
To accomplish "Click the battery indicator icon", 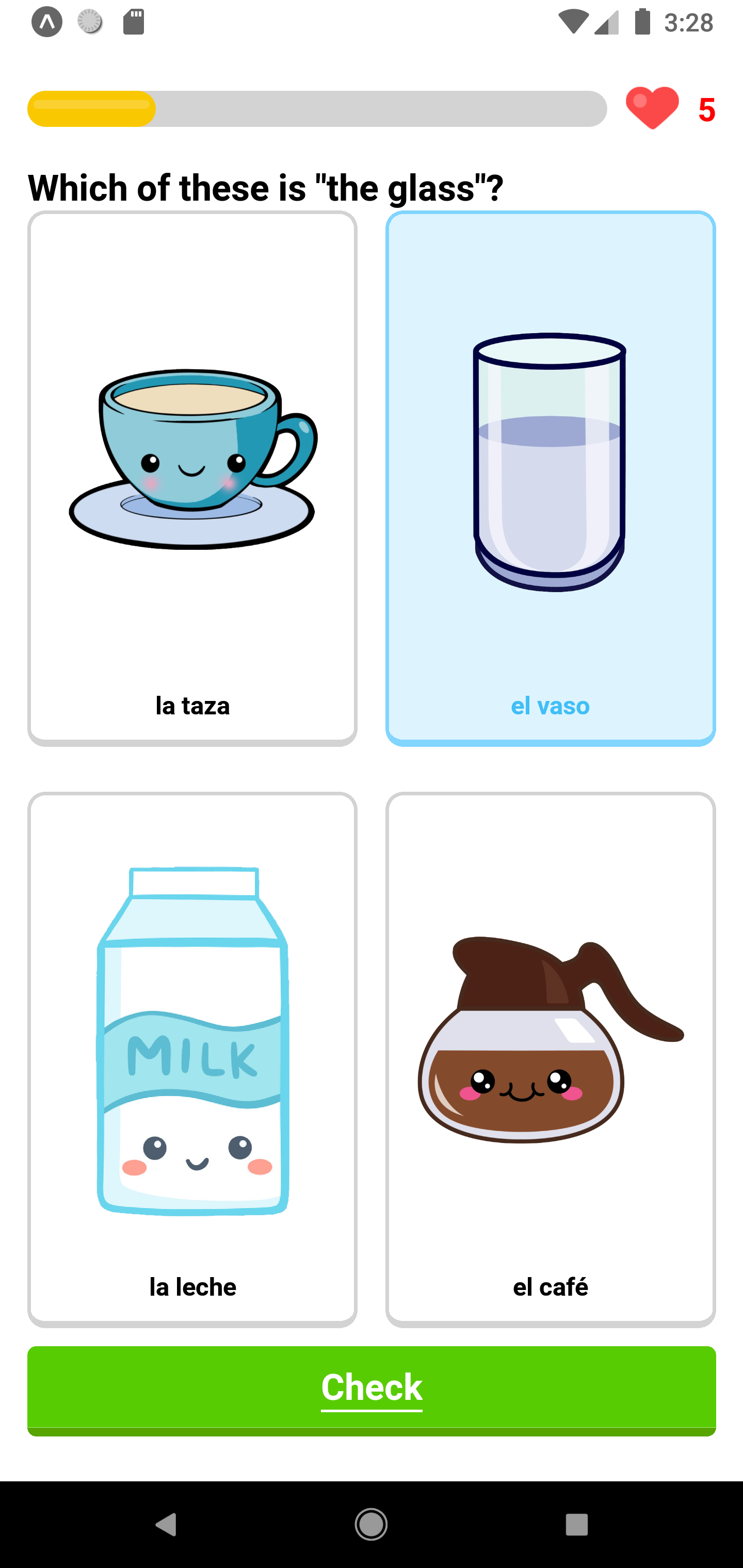I will click(642, 22).
